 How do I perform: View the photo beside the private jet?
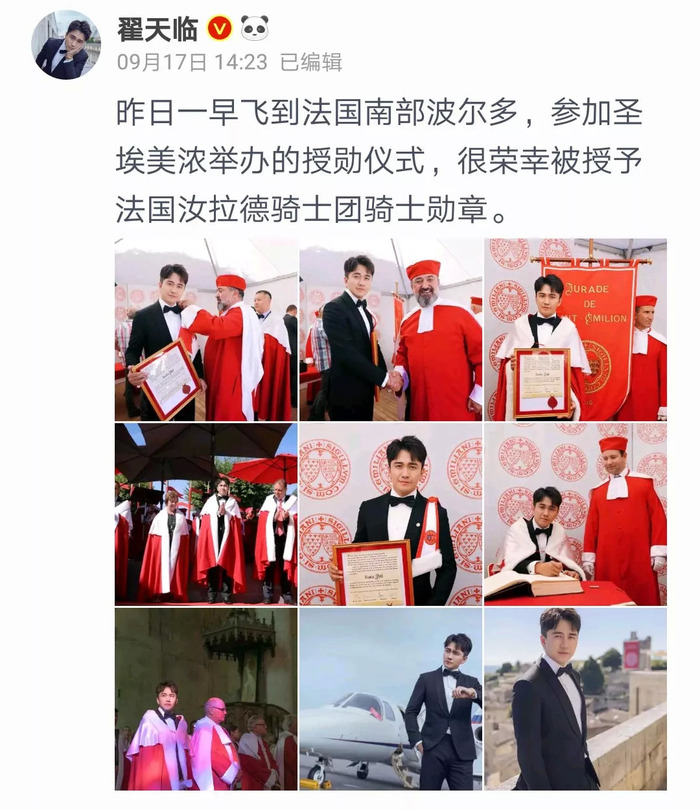(390, 699)
